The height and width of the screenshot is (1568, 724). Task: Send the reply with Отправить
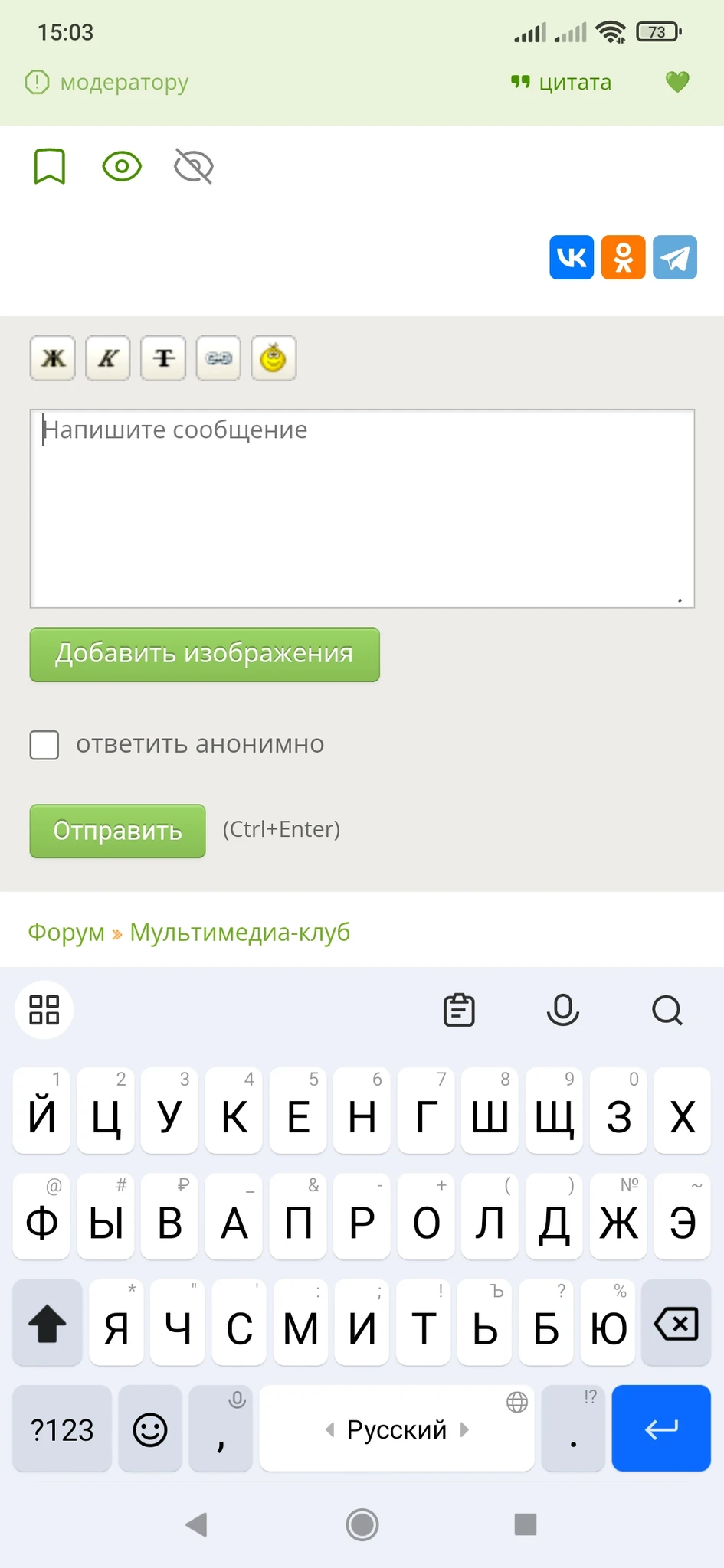(117, 831)
